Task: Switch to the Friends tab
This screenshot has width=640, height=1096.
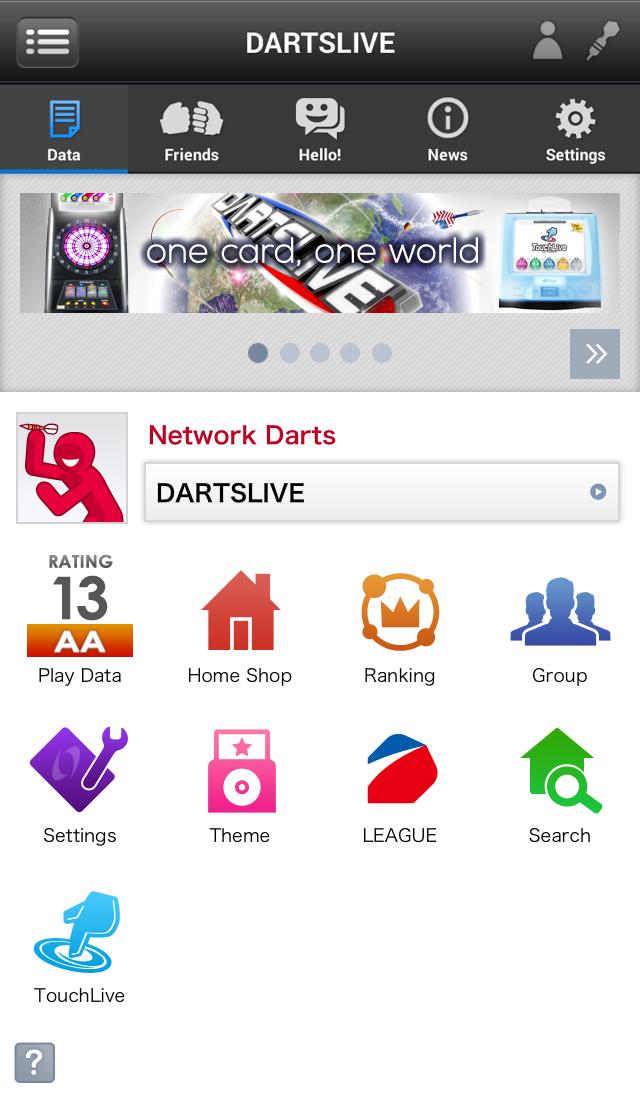Action: [x=191, y=130]
